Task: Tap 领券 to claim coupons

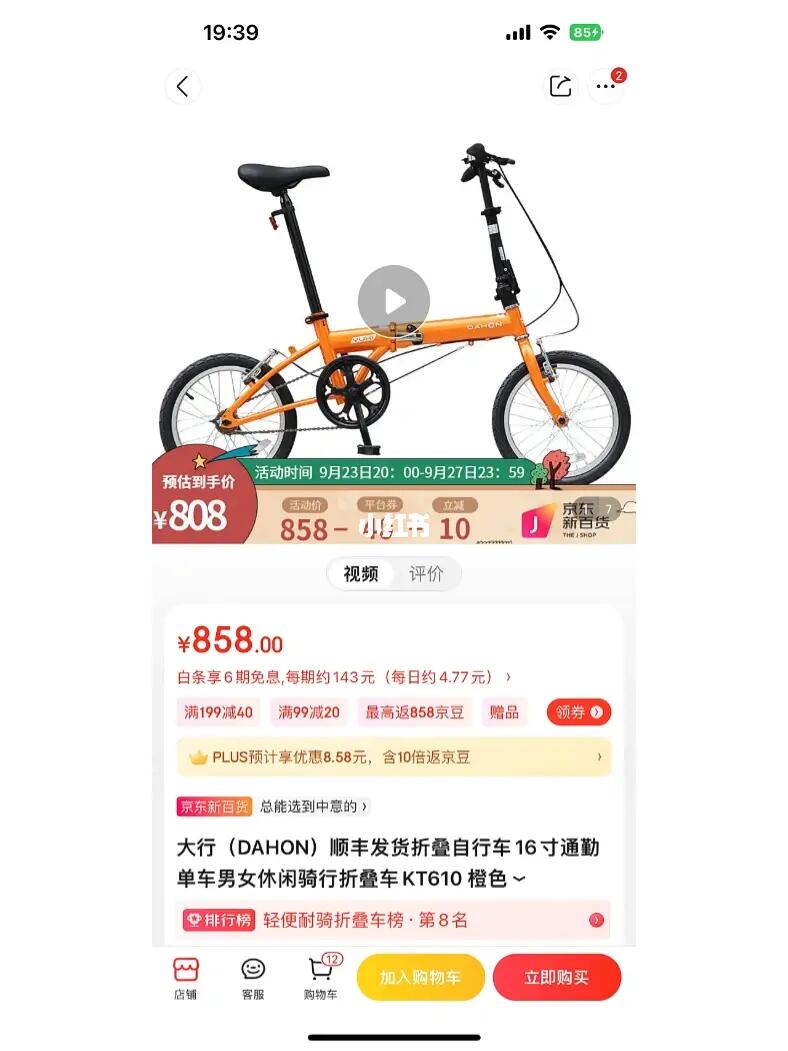Action: 579,713
